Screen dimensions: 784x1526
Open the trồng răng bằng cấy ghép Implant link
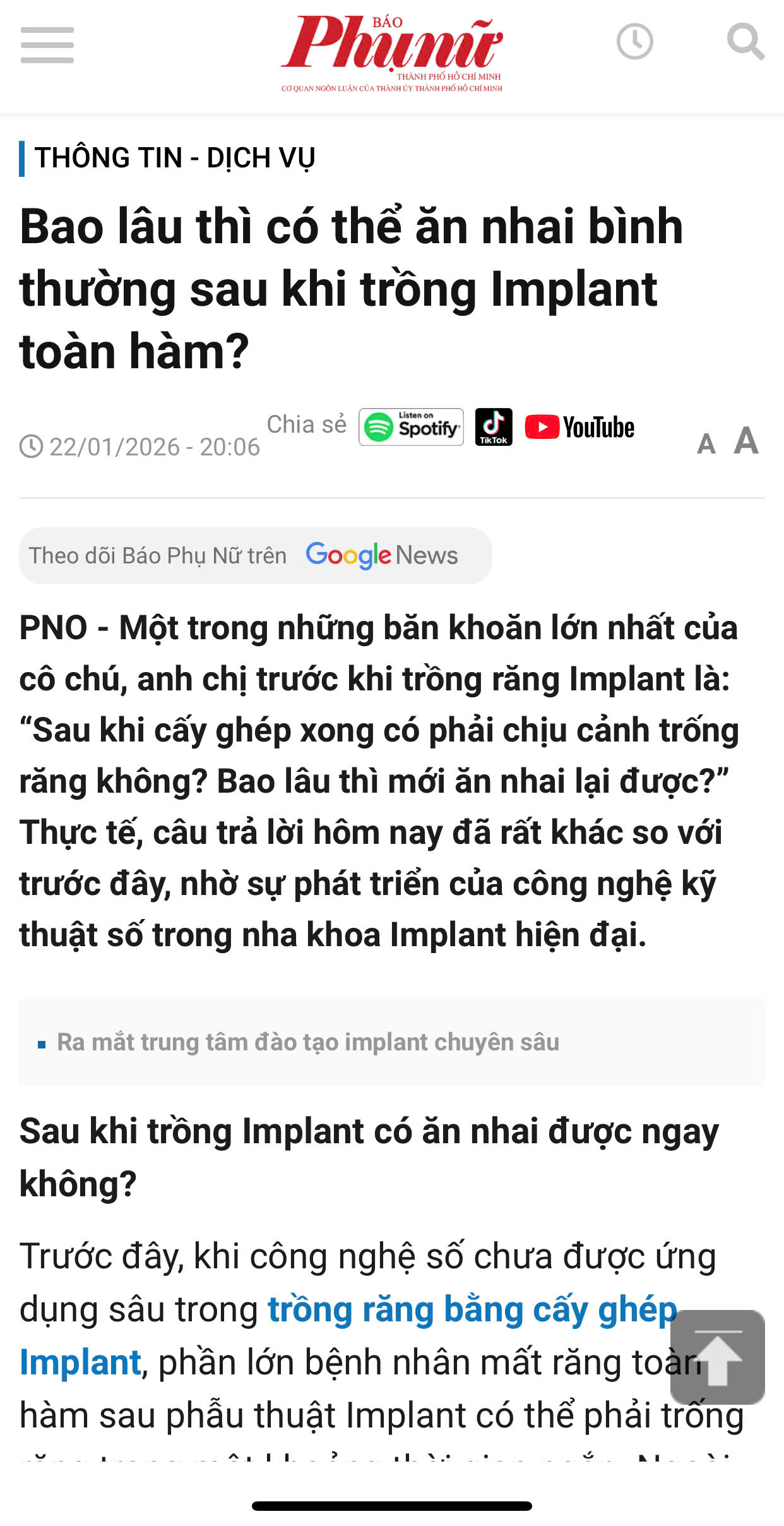472,1309
